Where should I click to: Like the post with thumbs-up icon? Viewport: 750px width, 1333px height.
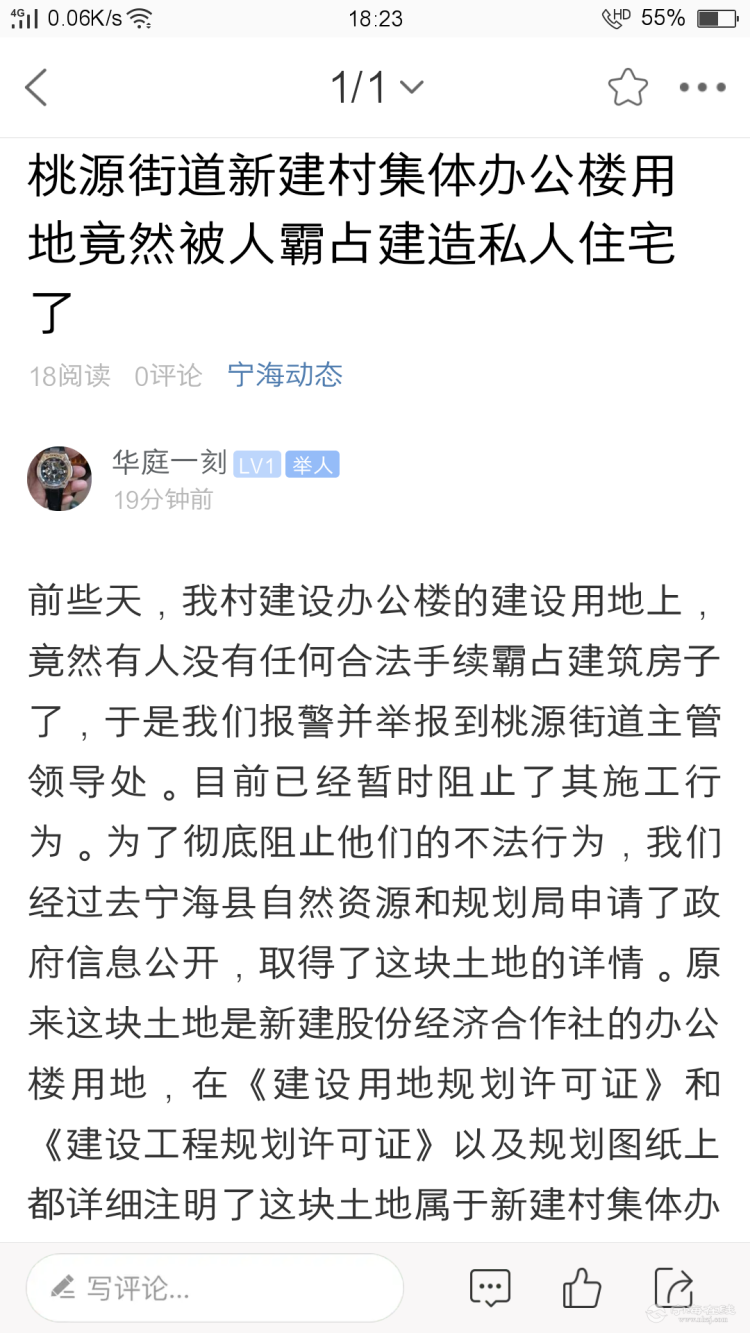581,1288
